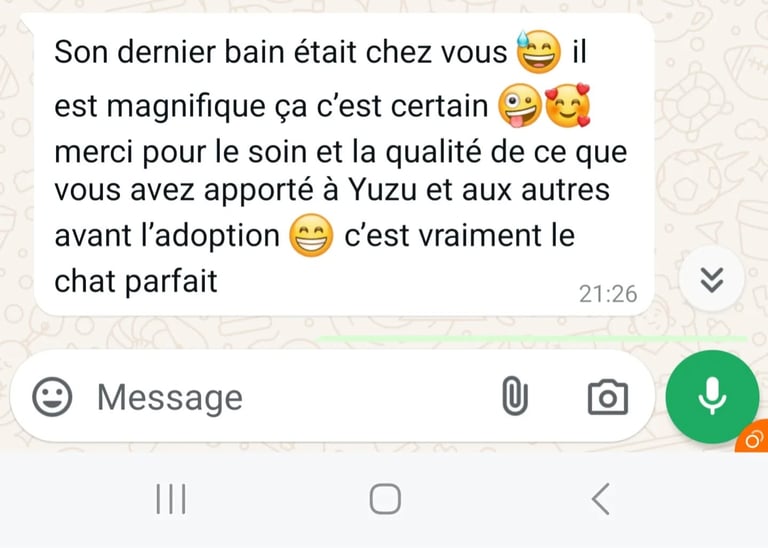Image resolution: width=768 pixels, height=548 pixels.
Task: Tap the Message text field
Action: [280, 398]
